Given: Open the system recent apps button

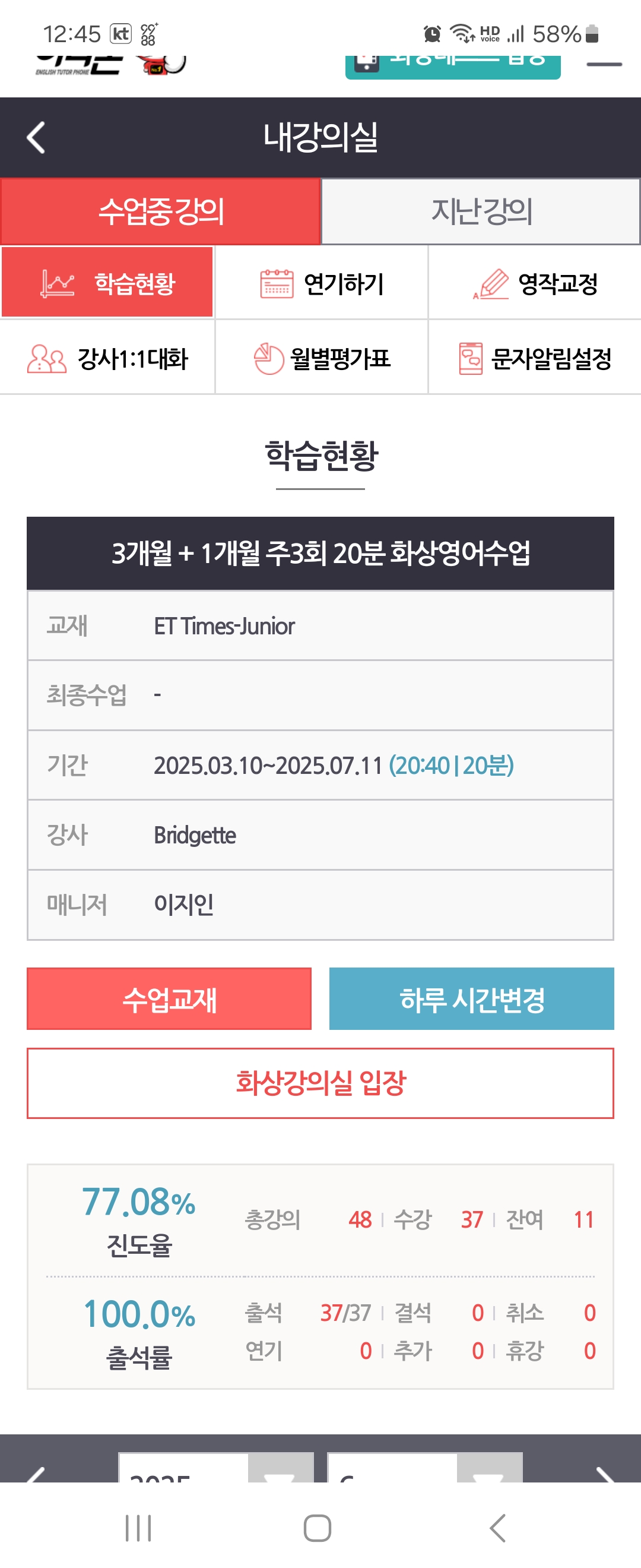Looking at the screenshot, I should point(138,1528).
